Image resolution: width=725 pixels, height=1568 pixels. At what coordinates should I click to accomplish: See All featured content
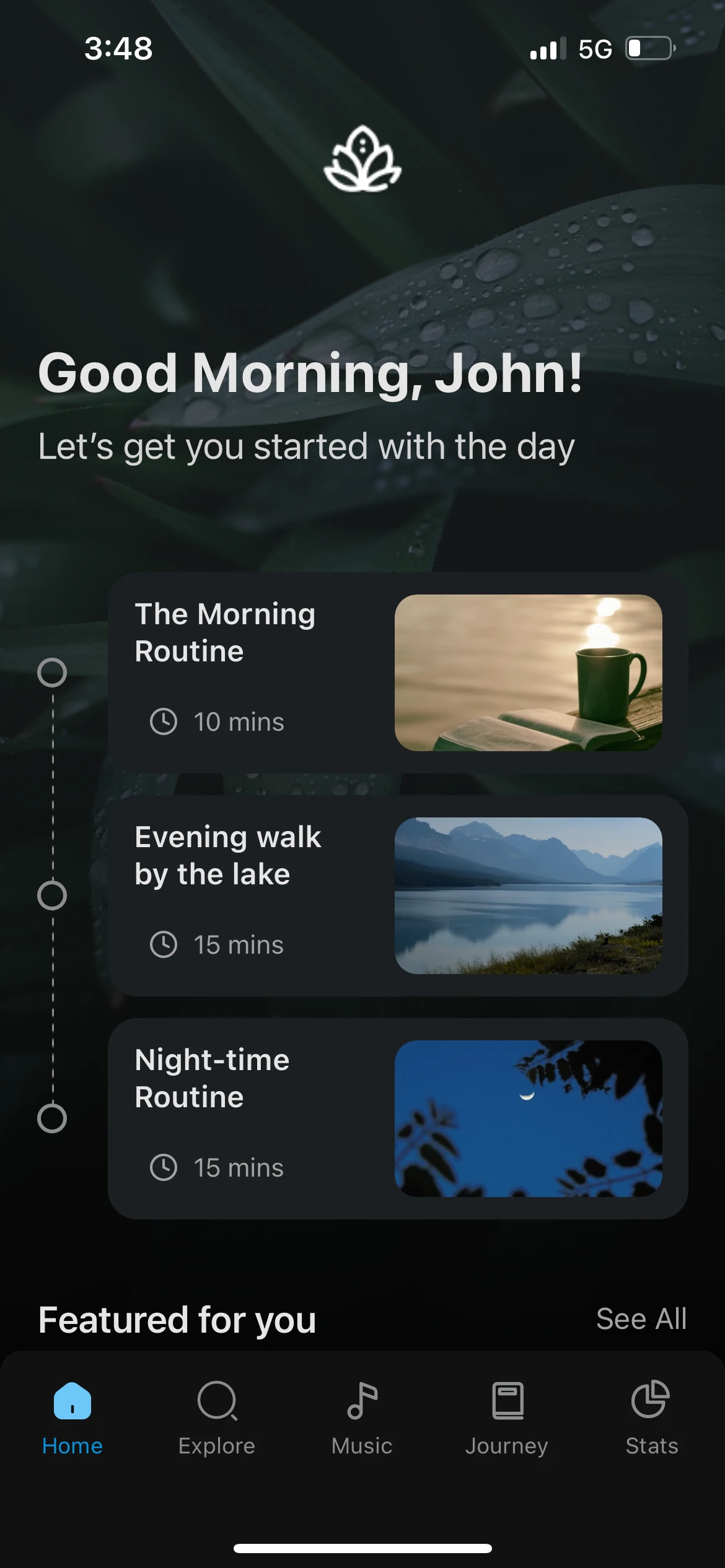(641, 1318)
